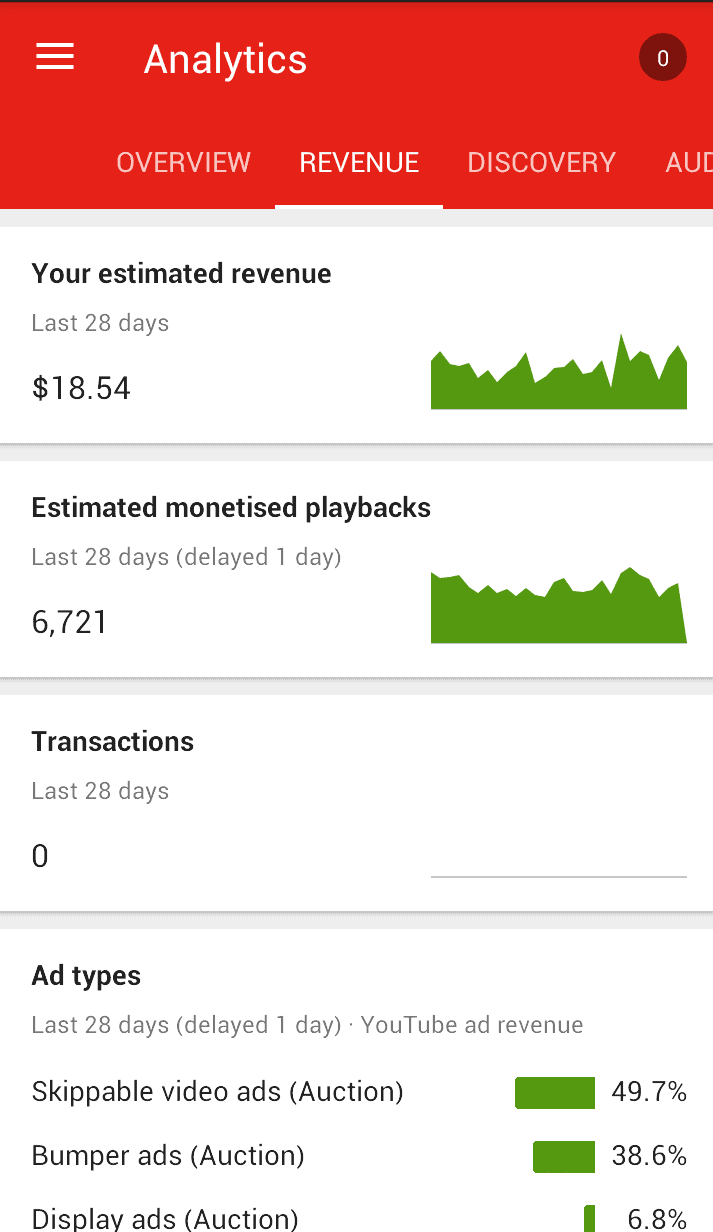This screenshot has width=713, height=1232.
Task: Select the Revenue tab
Action: click(359, 162)
